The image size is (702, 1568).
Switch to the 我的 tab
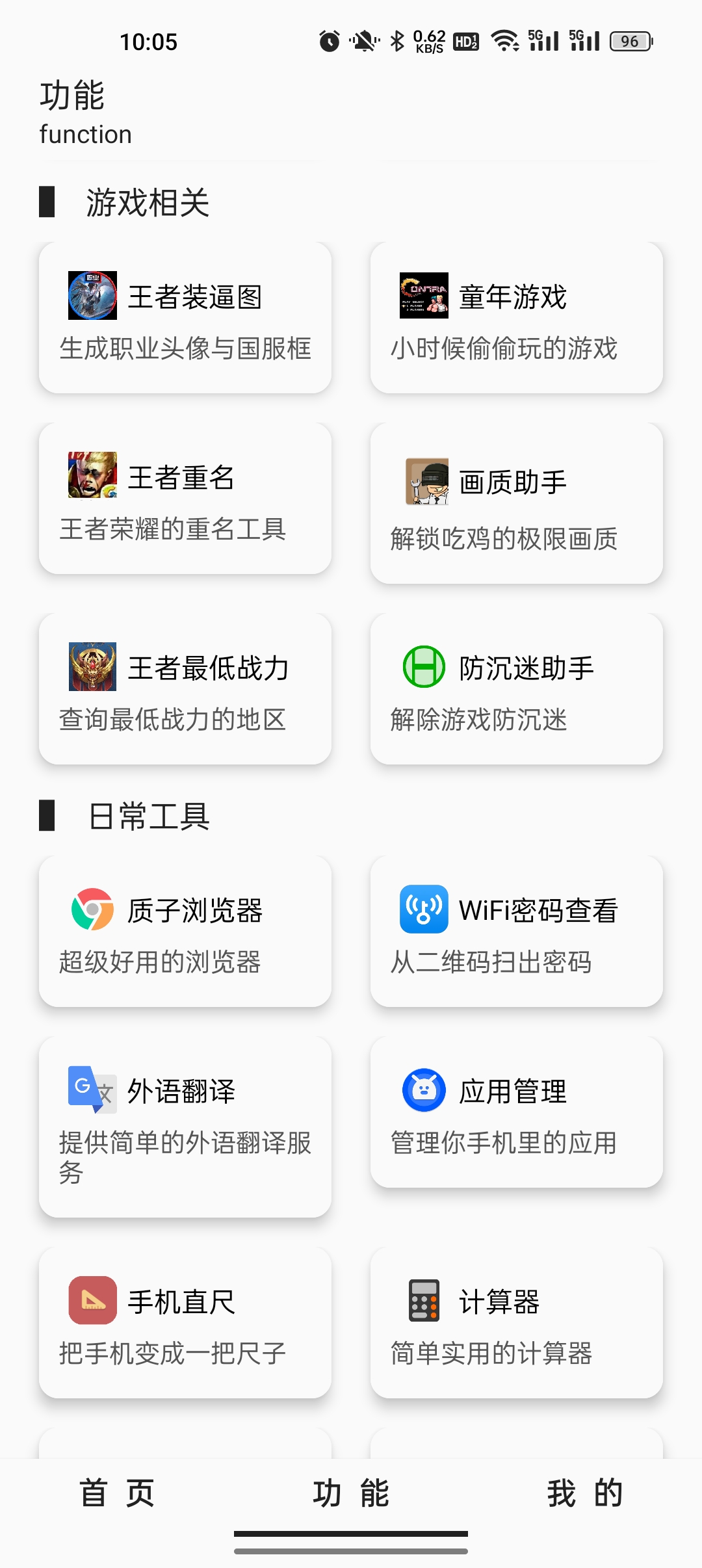585,1494
